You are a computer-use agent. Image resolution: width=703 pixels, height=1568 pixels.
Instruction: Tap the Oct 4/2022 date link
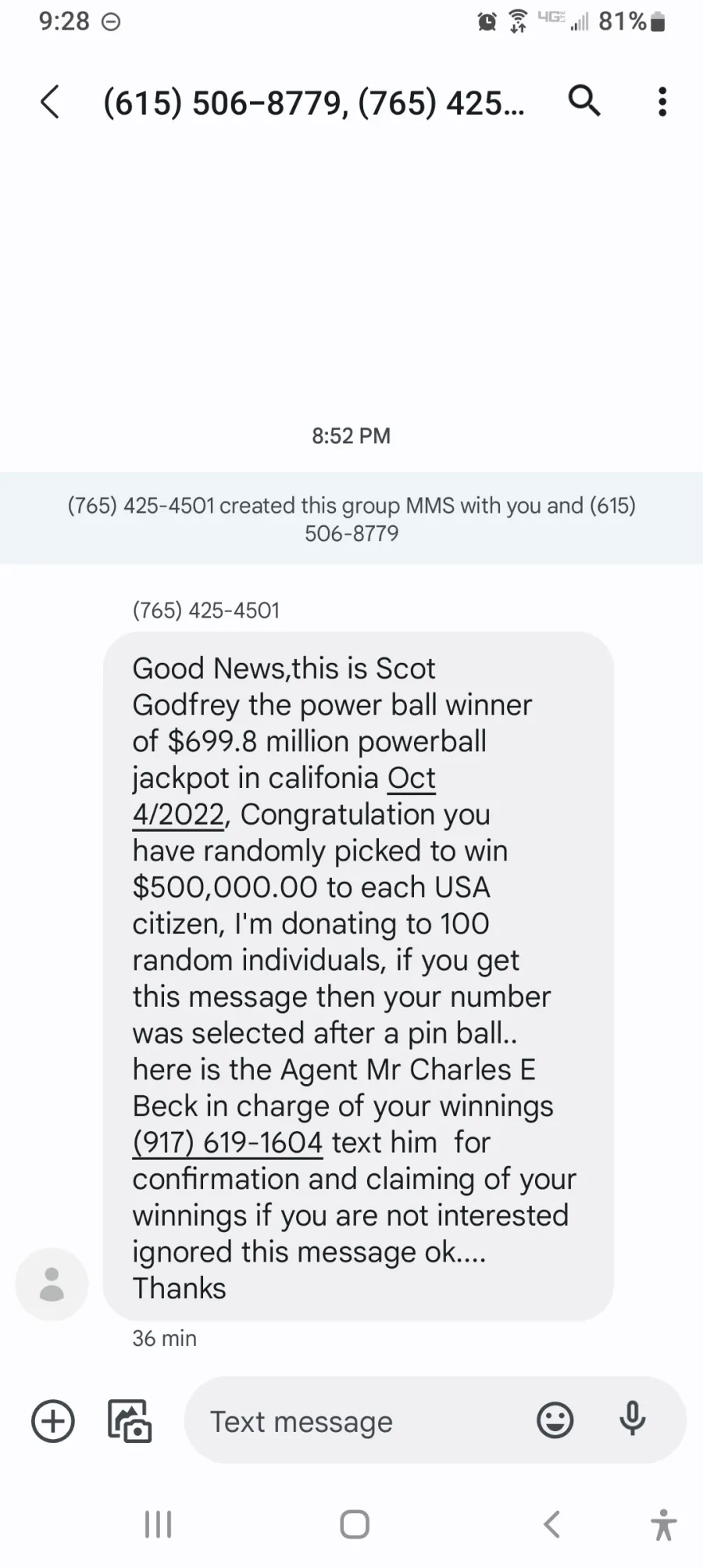[x=284, y=796]
